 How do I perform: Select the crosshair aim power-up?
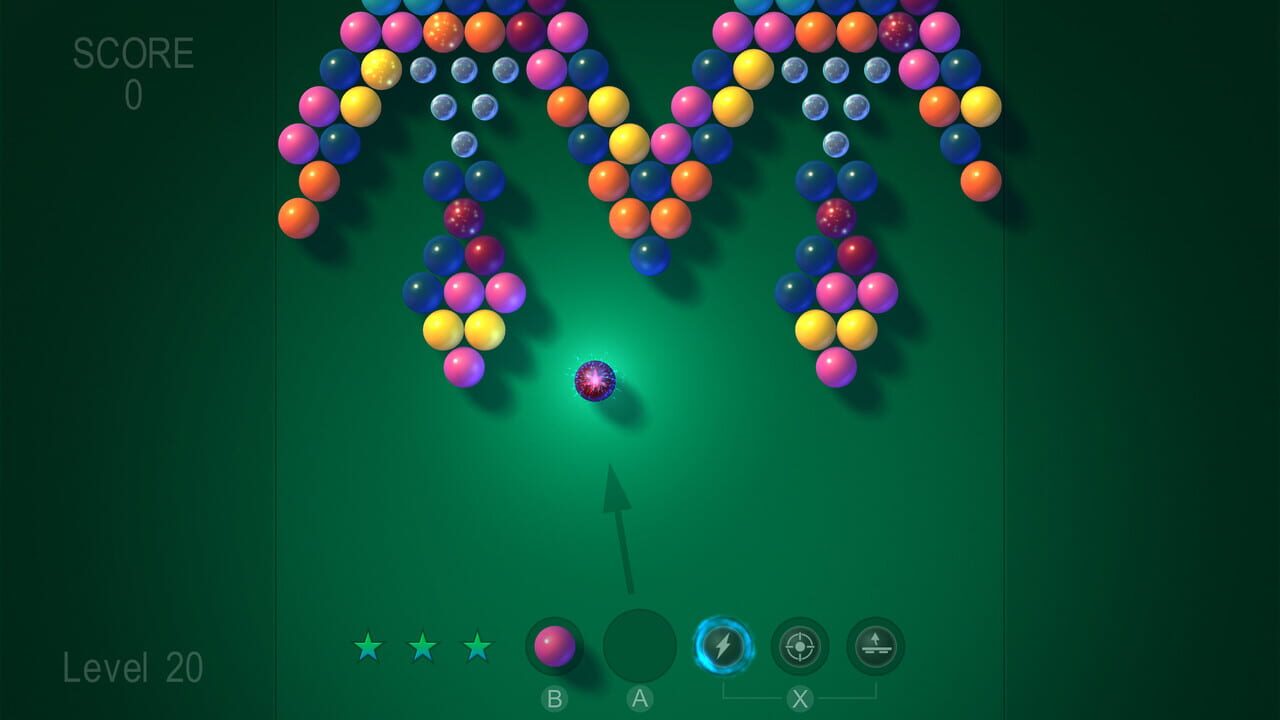click(799, 646)
